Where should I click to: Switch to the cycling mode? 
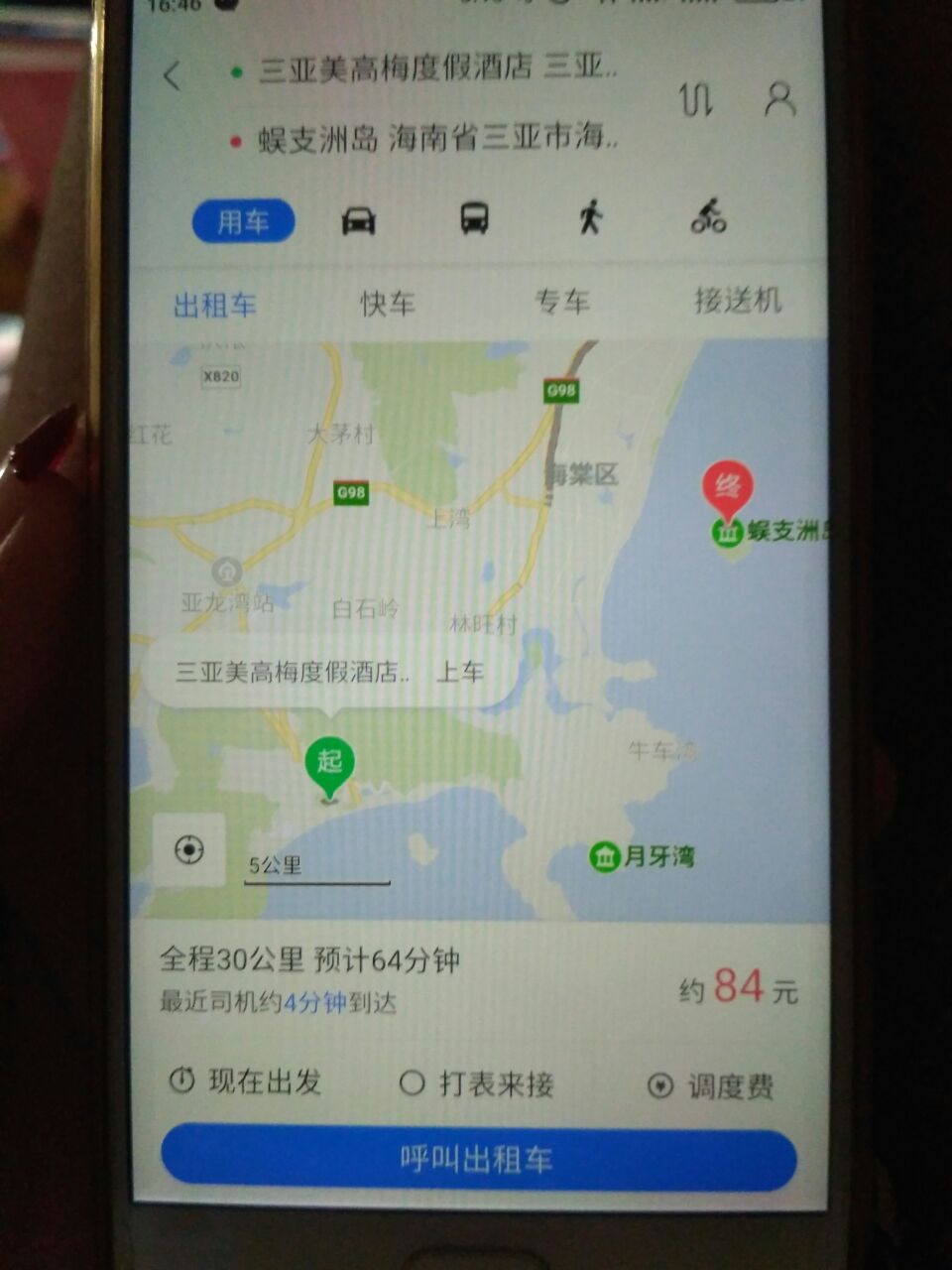pyautogui.click(x=708, y=215)
